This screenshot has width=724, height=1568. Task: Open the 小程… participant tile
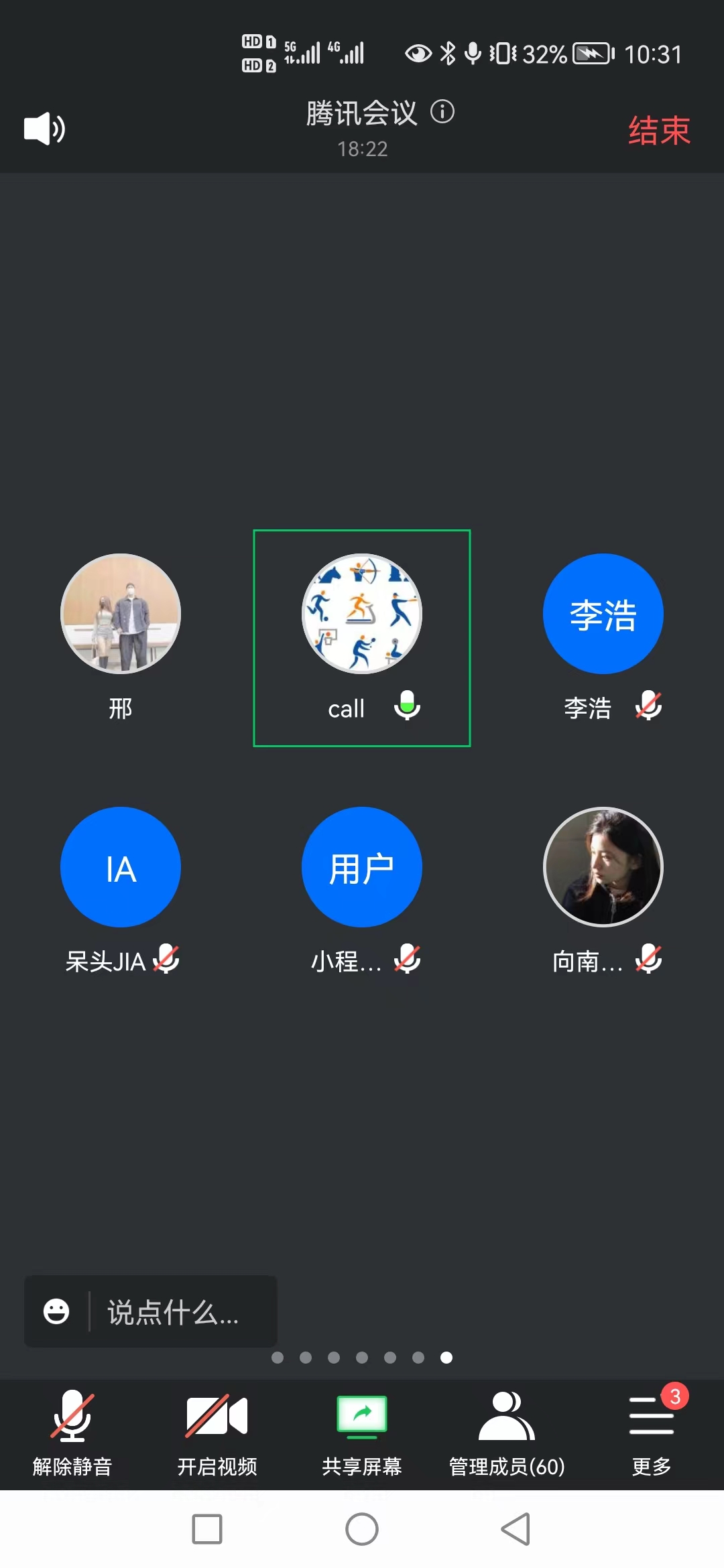click(x=362, y=867)
